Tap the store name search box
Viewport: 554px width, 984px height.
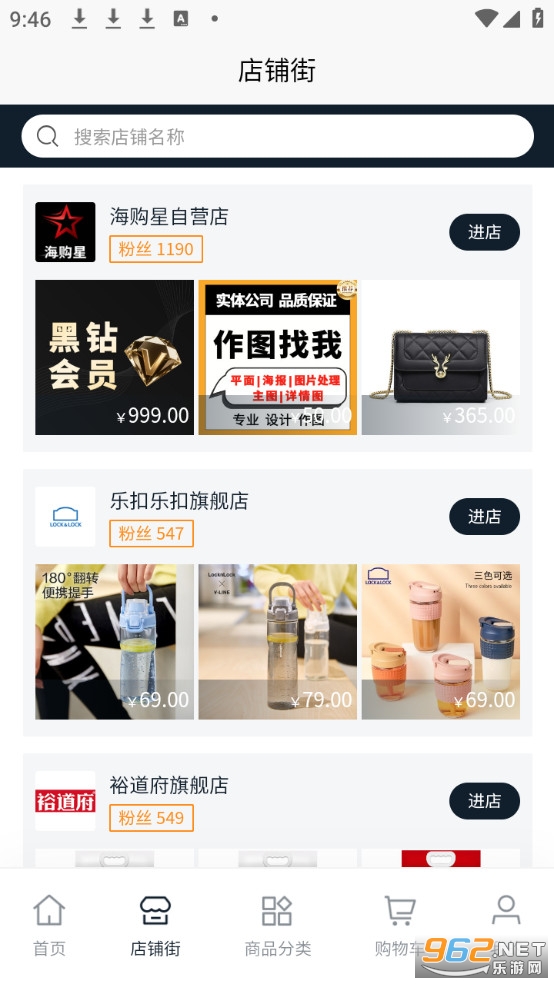(x=277, y=136)
